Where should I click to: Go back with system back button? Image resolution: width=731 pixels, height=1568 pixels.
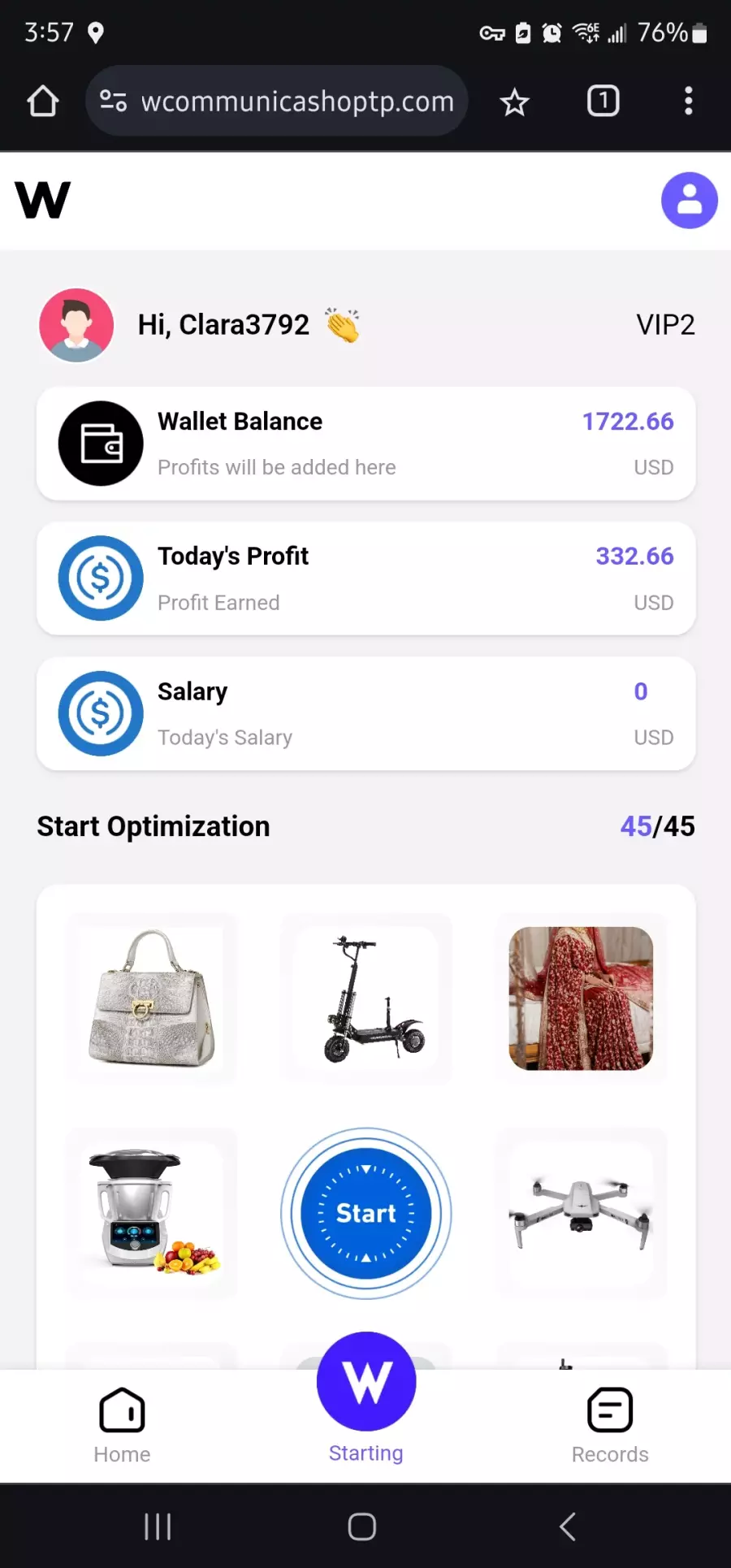(568, 1527)
